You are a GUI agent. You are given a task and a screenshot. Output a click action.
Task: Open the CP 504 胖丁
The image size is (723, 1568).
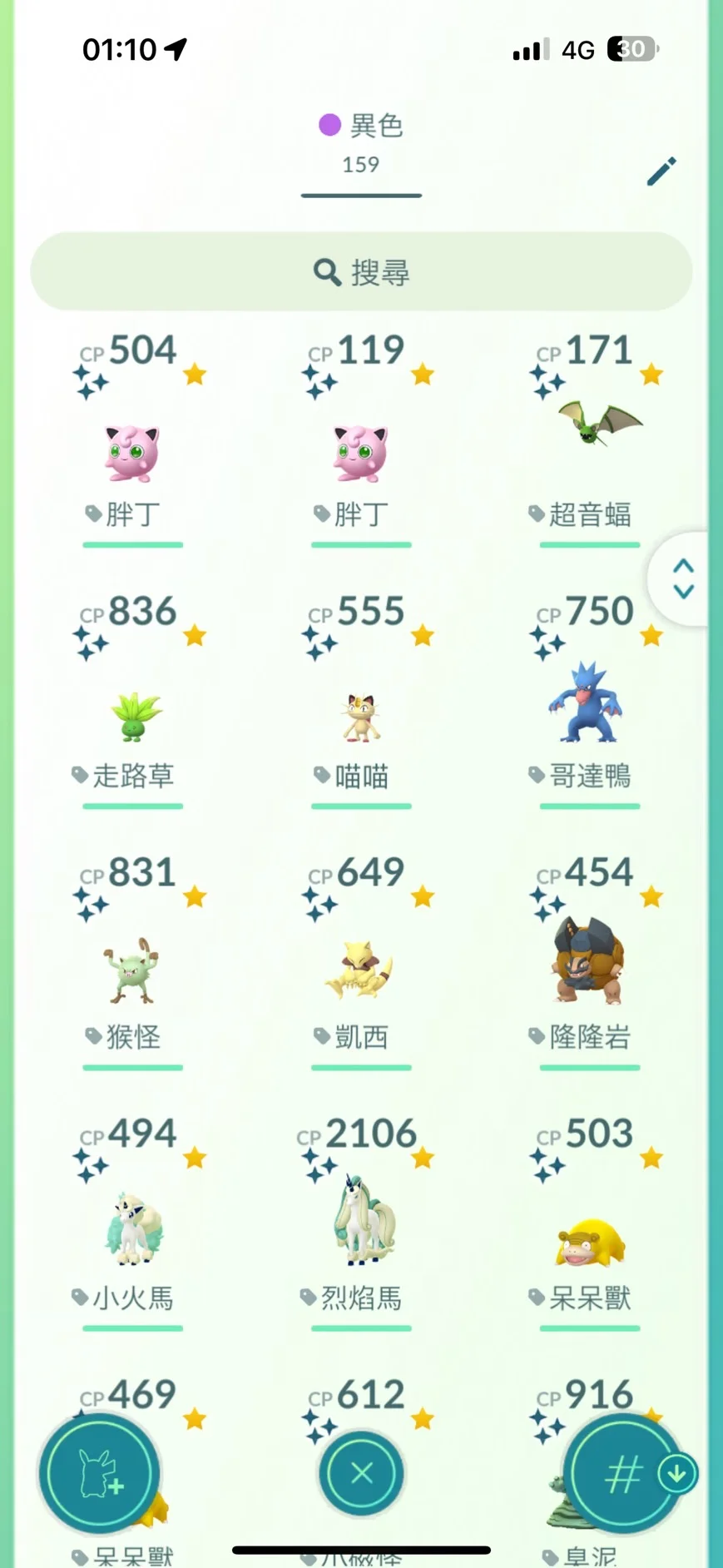(133, 439)
